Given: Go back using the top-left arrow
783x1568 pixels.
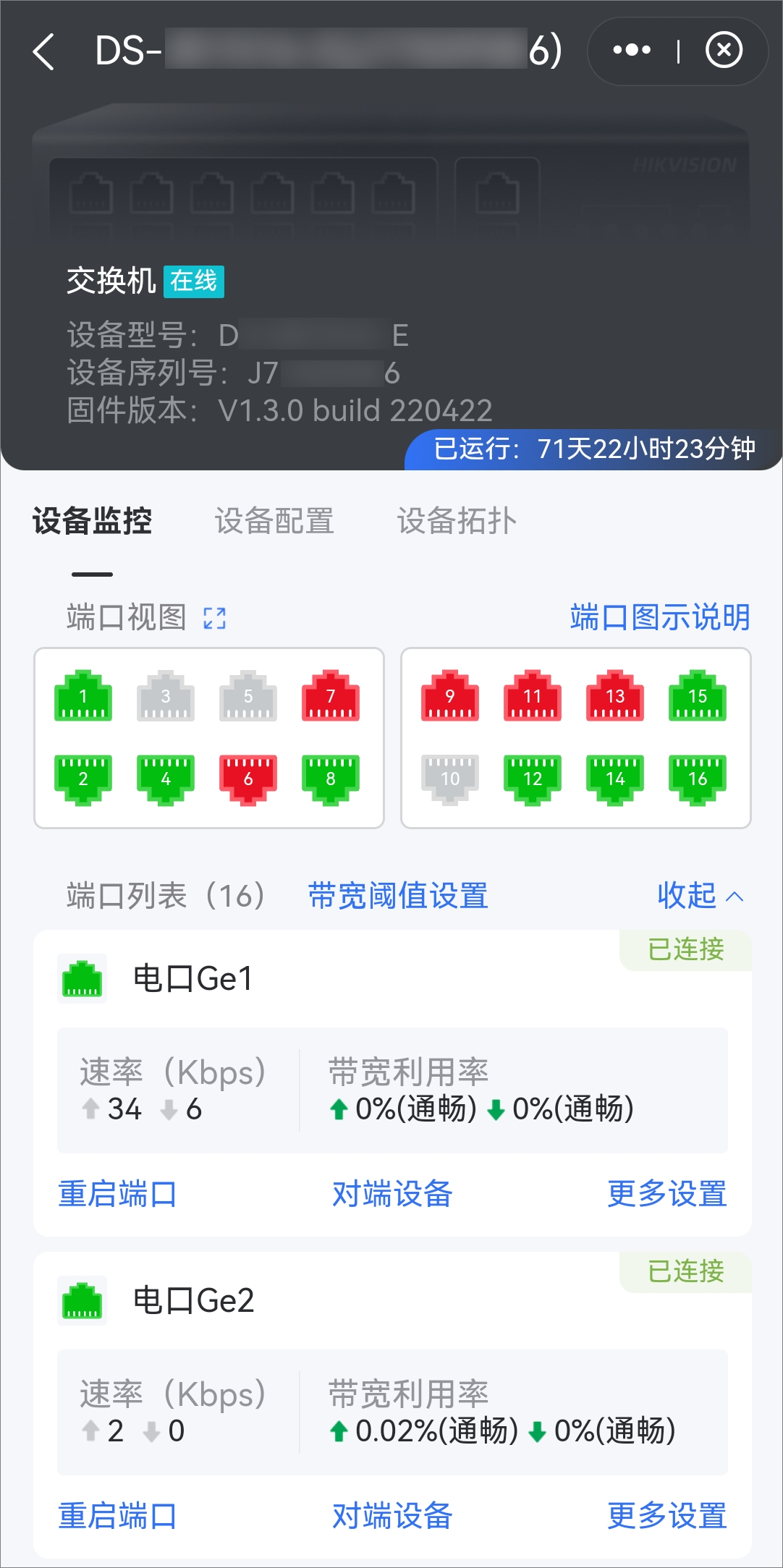Looking at the screenshot, I should tap(43, 52).
